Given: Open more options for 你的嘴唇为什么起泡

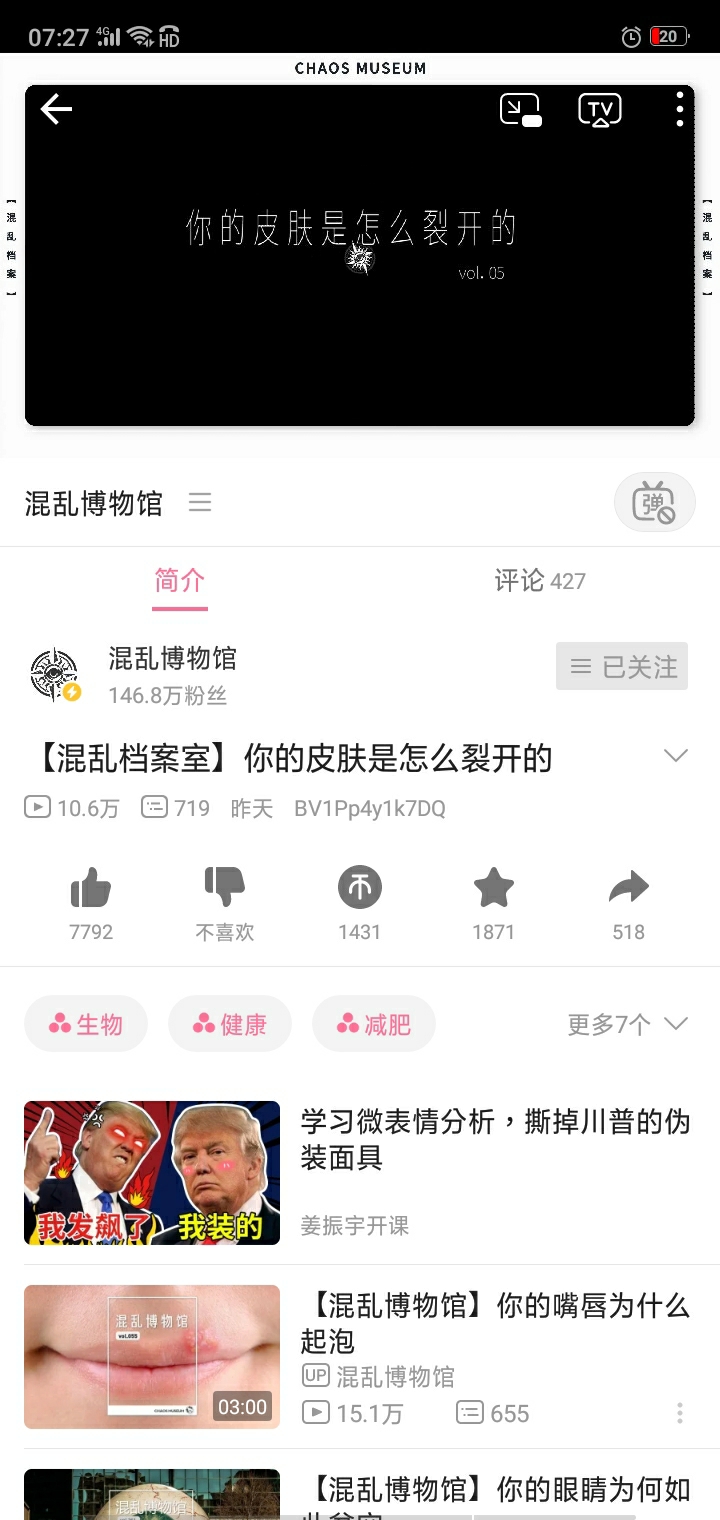Looking at the screenshot, I should [679, 1413].
